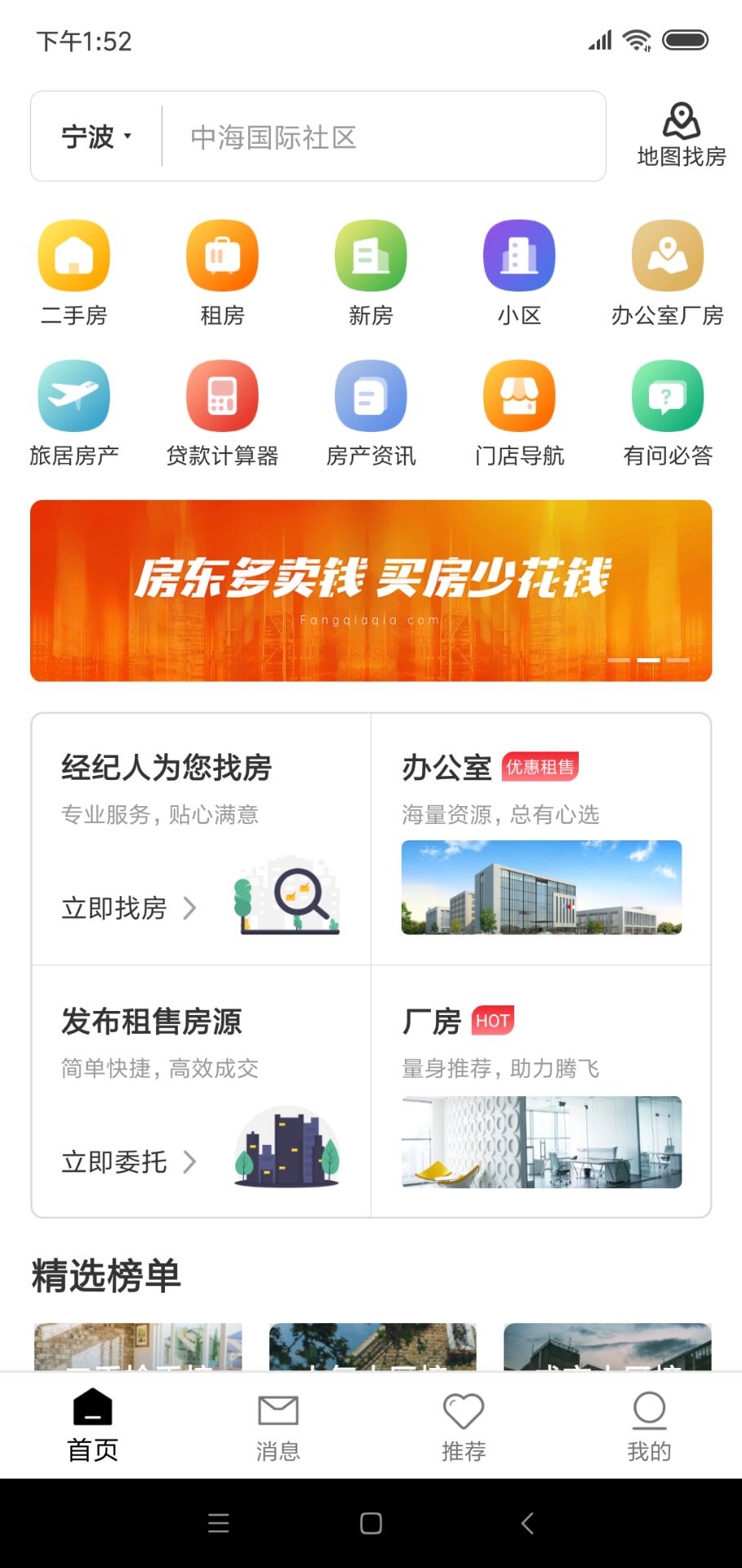Open the 房东多卖钱 promotional banner
Image resolution: width=742 pixels, height=1568 pixels.
(x=371, y=590)
